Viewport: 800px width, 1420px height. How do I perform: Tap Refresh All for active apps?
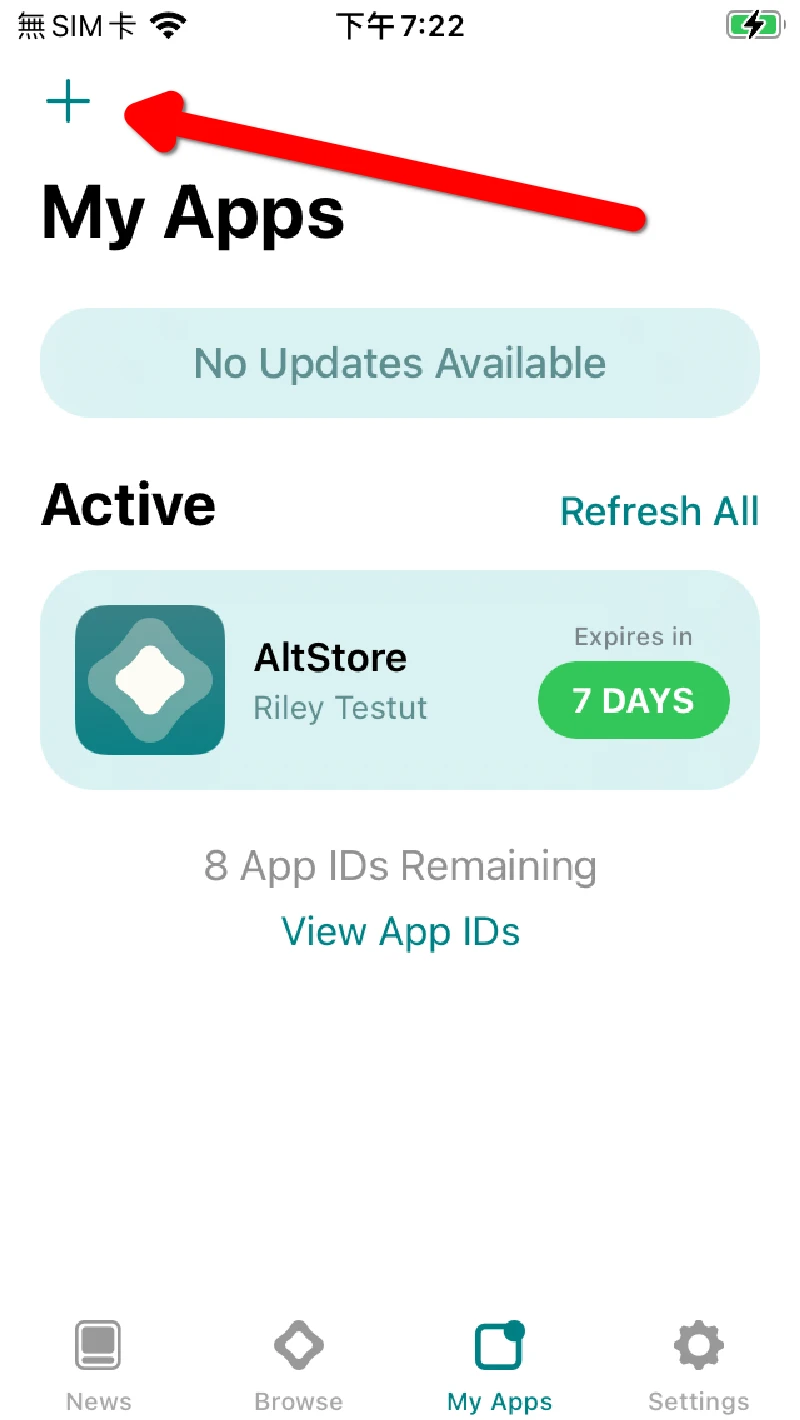click(x=659, y=511)
